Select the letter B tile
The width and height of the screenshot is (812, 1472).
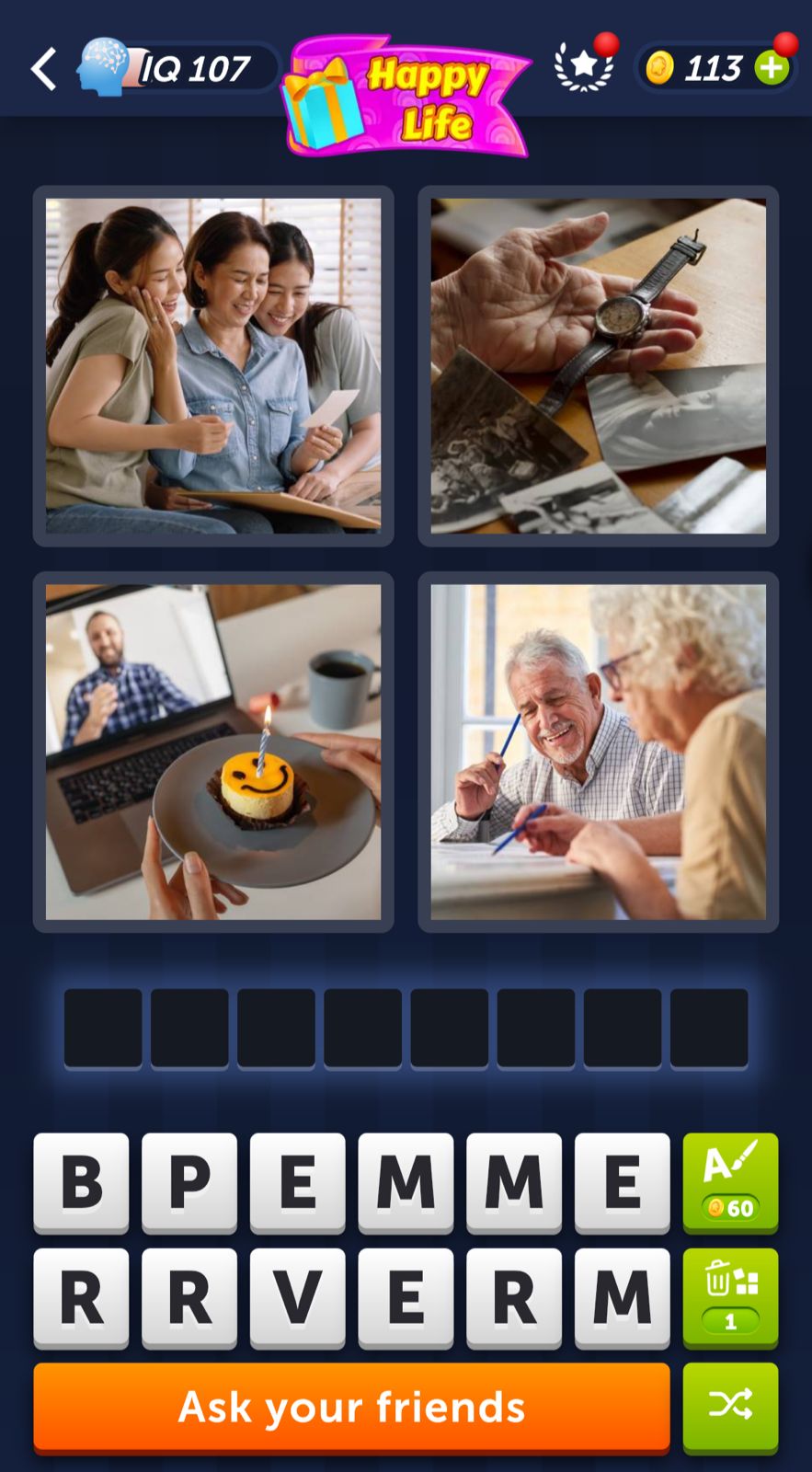(81, 1181)
